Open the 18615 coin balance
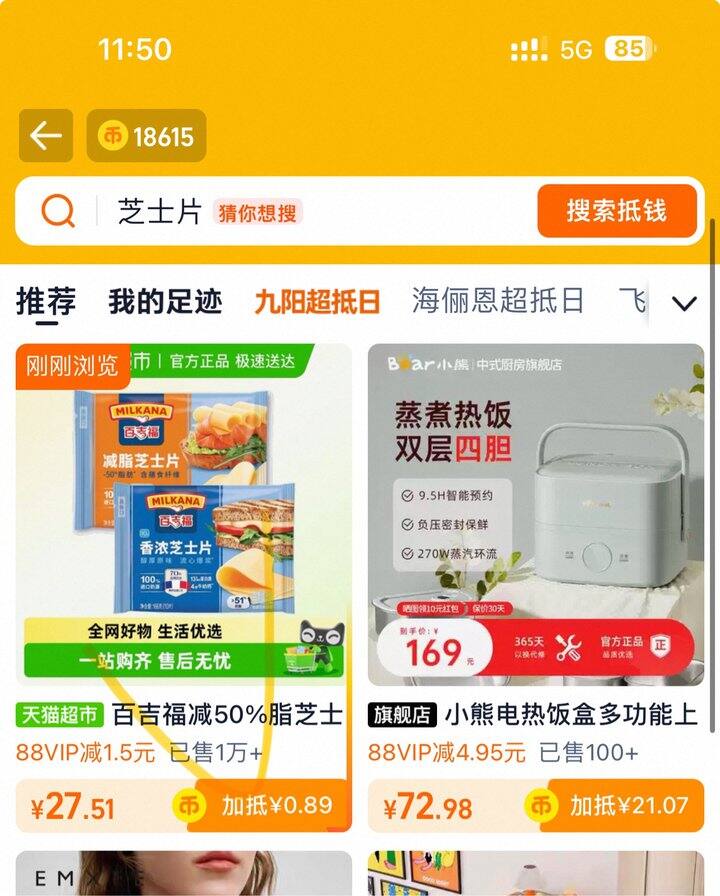 (146, 136)
